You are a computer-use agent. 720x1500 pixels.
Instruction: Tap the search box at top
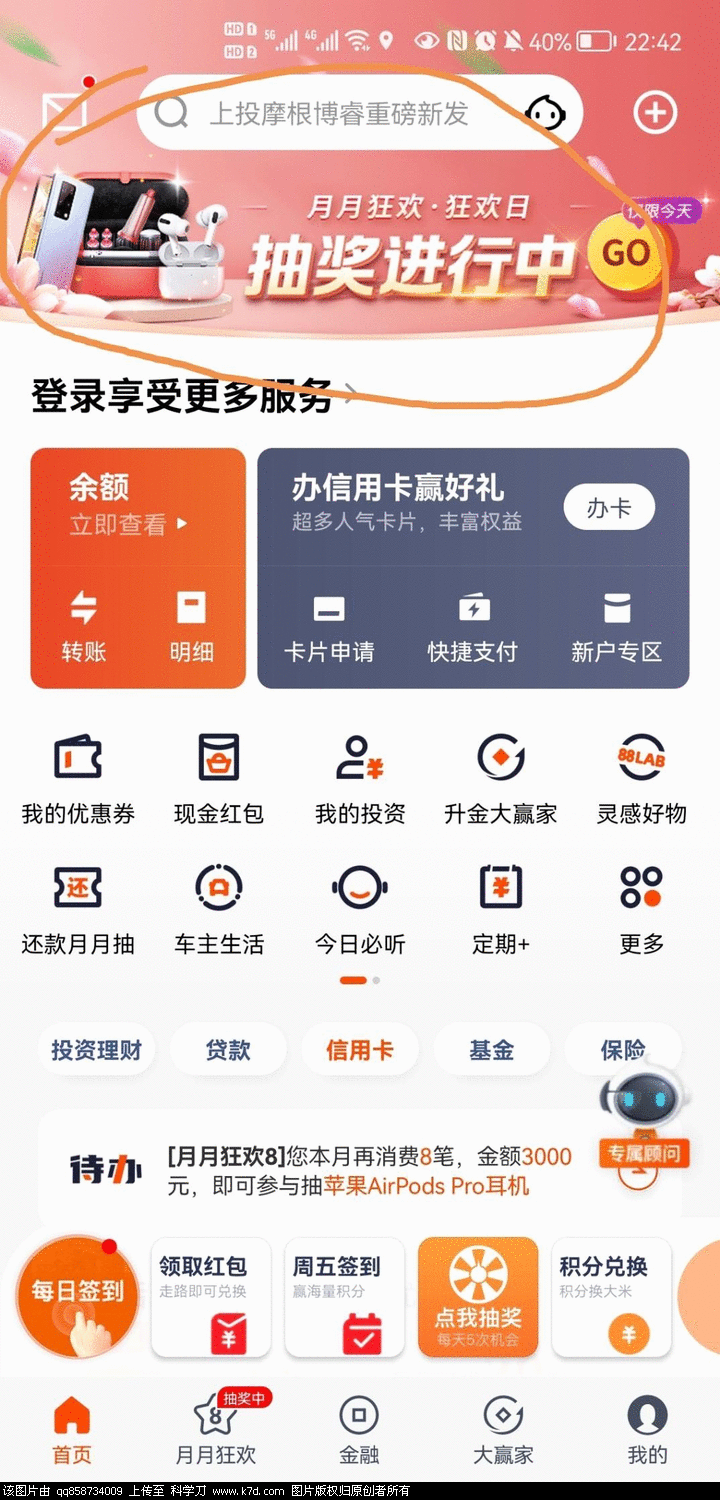[x=340, y=113]
